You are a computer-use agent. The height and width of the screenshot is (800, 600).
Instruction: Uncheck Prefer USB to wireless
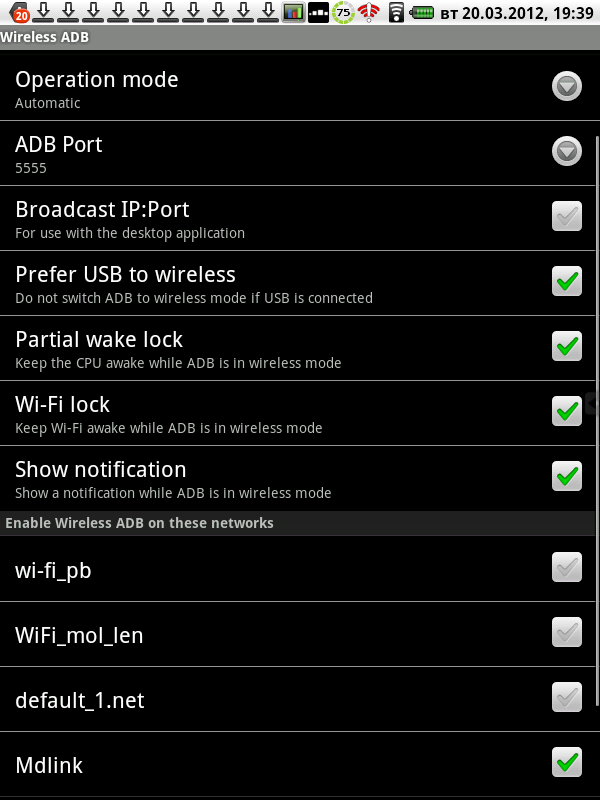(567, 281)
